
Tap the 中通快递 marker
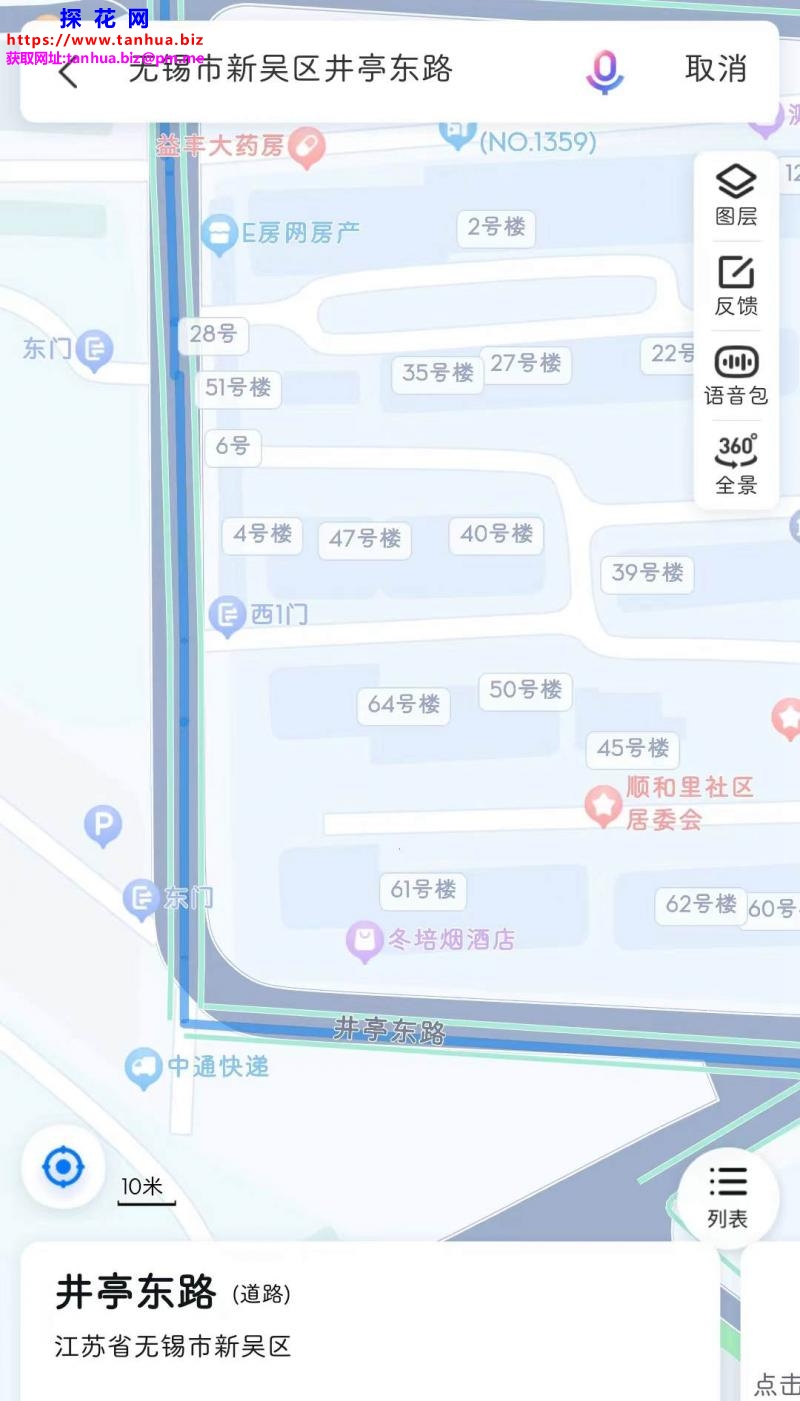(x=144, y=1068)
